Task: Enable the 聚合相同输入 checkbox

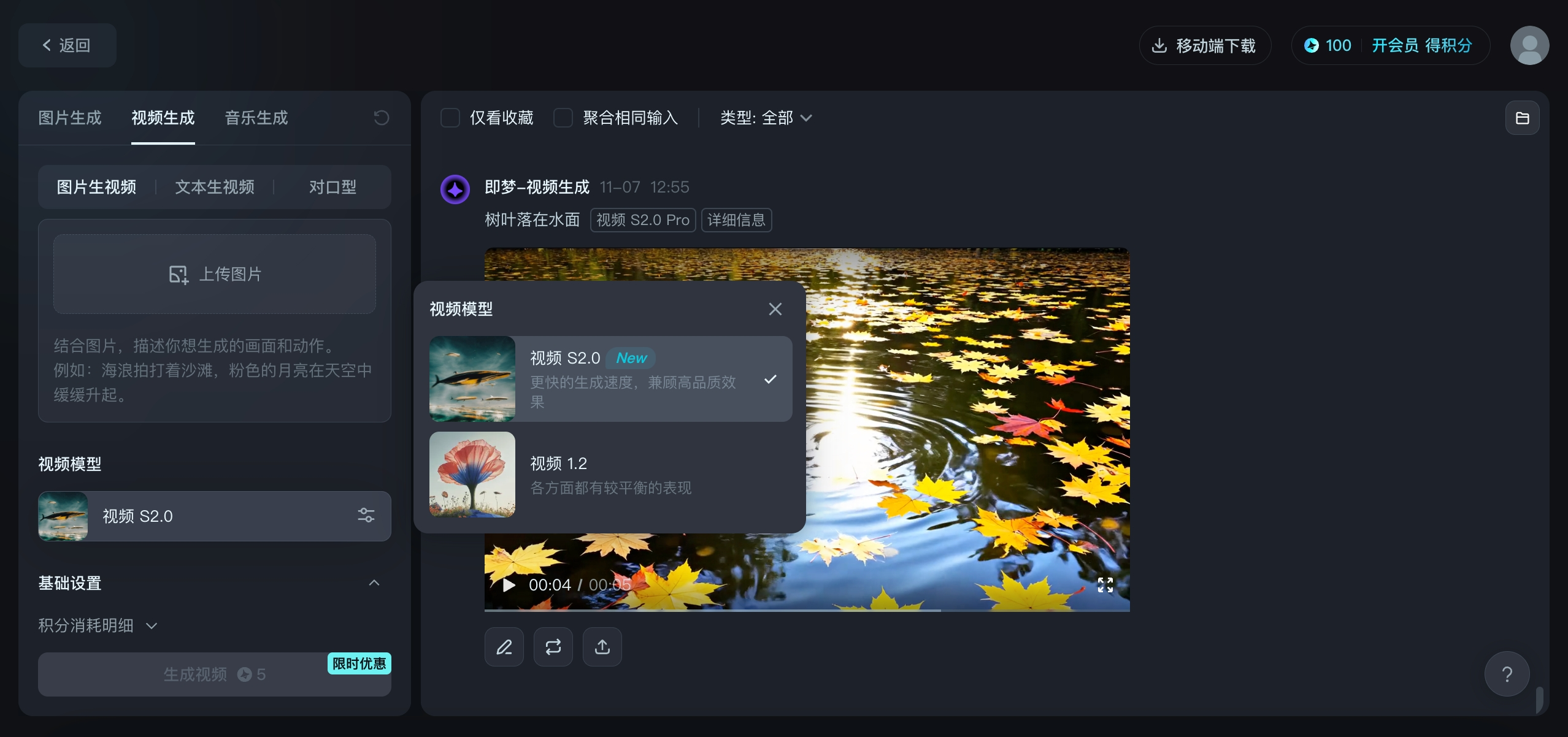Action: tap(563, 118)
